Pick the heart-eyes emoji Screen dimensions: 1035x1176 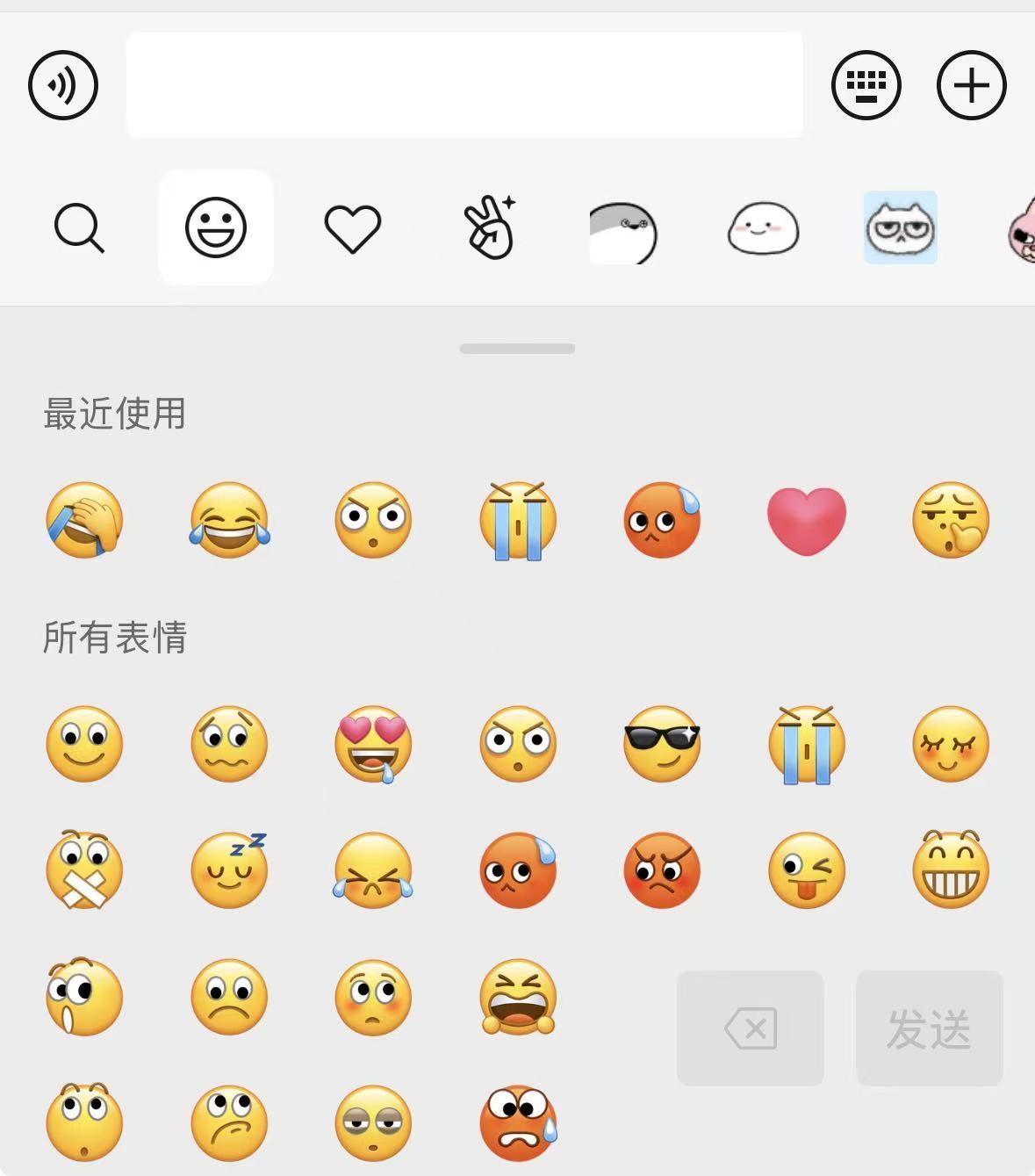click(x=373, y=744)
